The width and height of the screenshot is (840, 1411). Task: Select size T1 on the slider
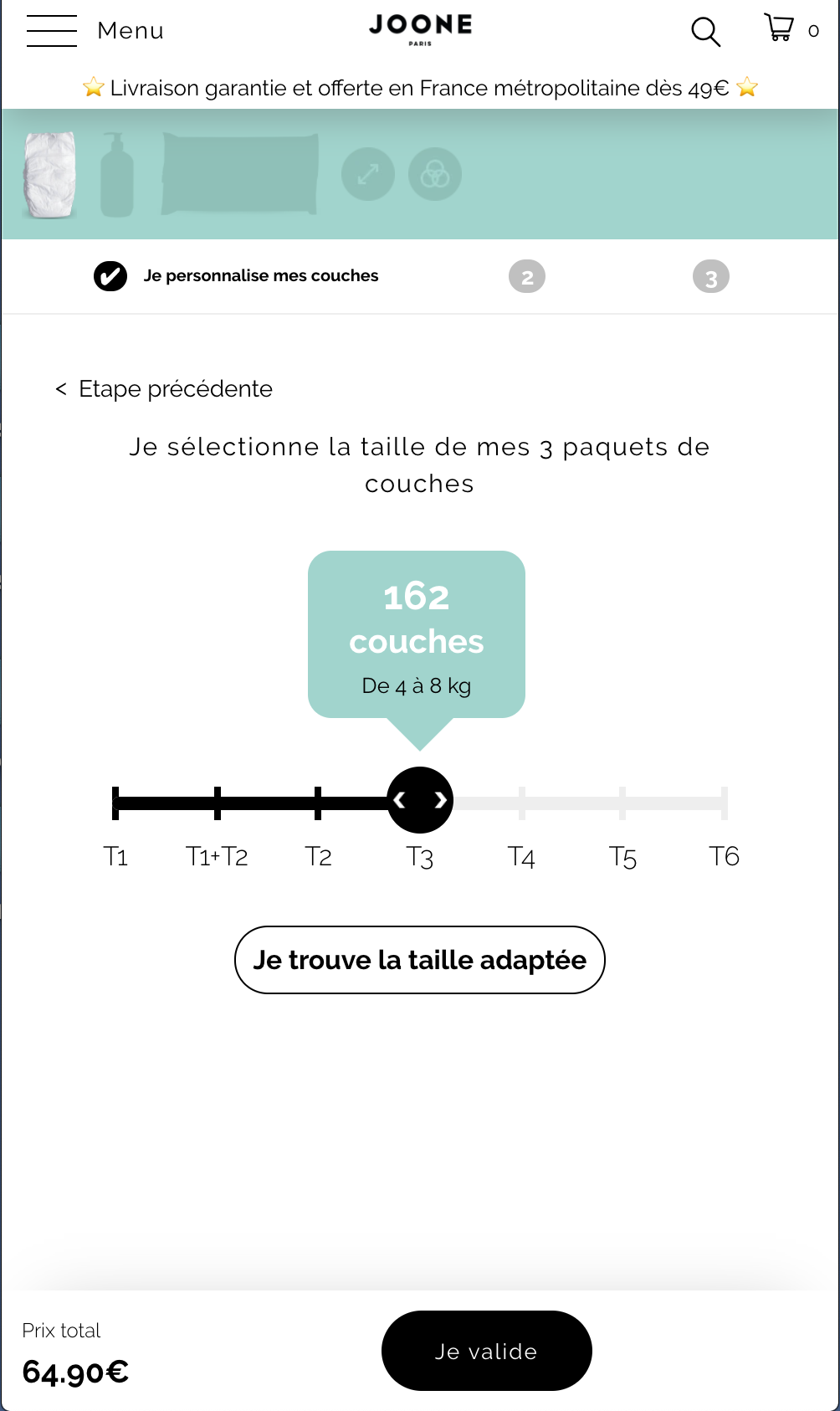[115, 856]
